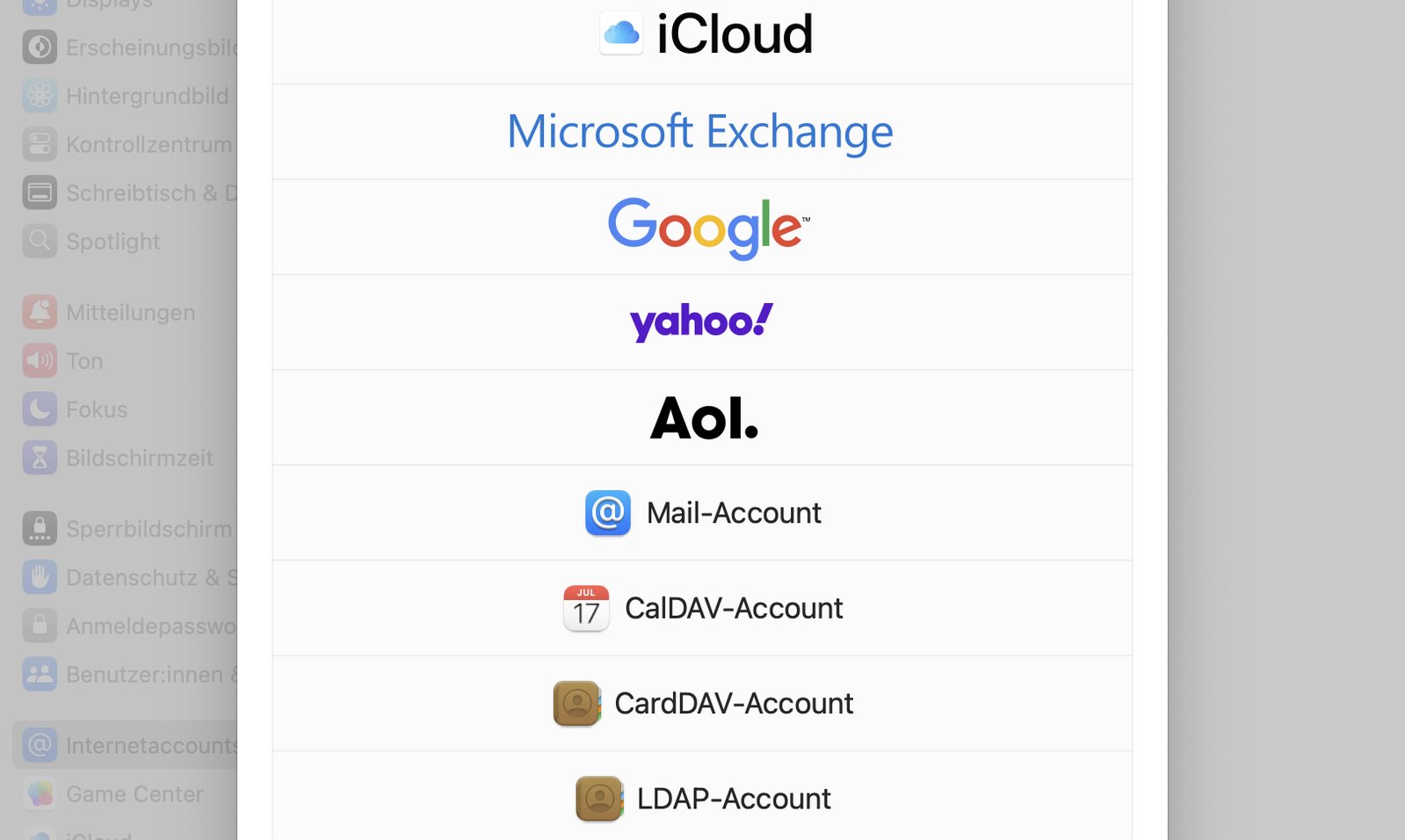Screen dimensions: 1405x840
Task: Choose Microsoft Exchange account option
Action: pos(701,132)
